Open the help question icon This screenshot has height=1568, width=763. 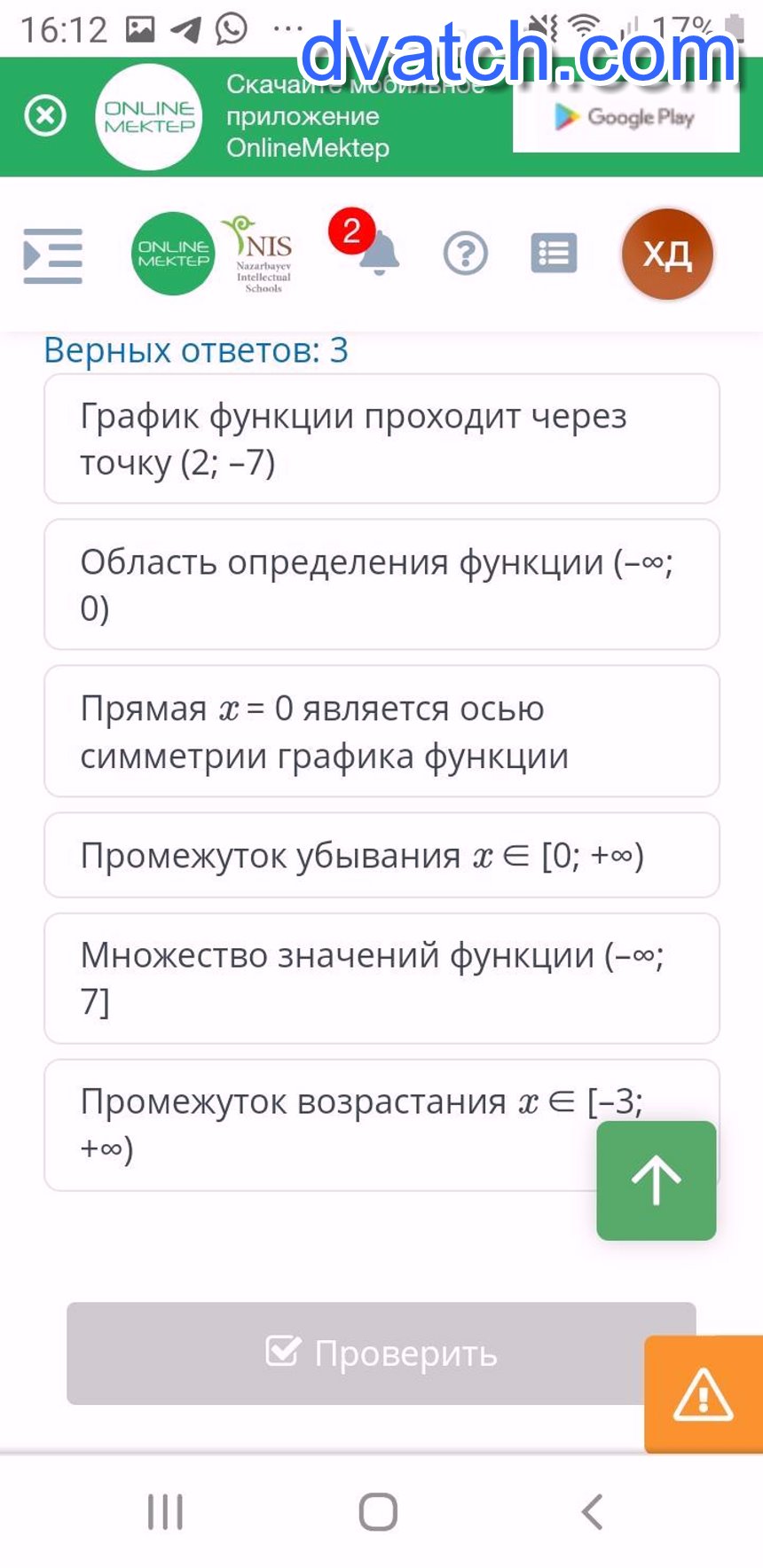[x=465, y=255]
